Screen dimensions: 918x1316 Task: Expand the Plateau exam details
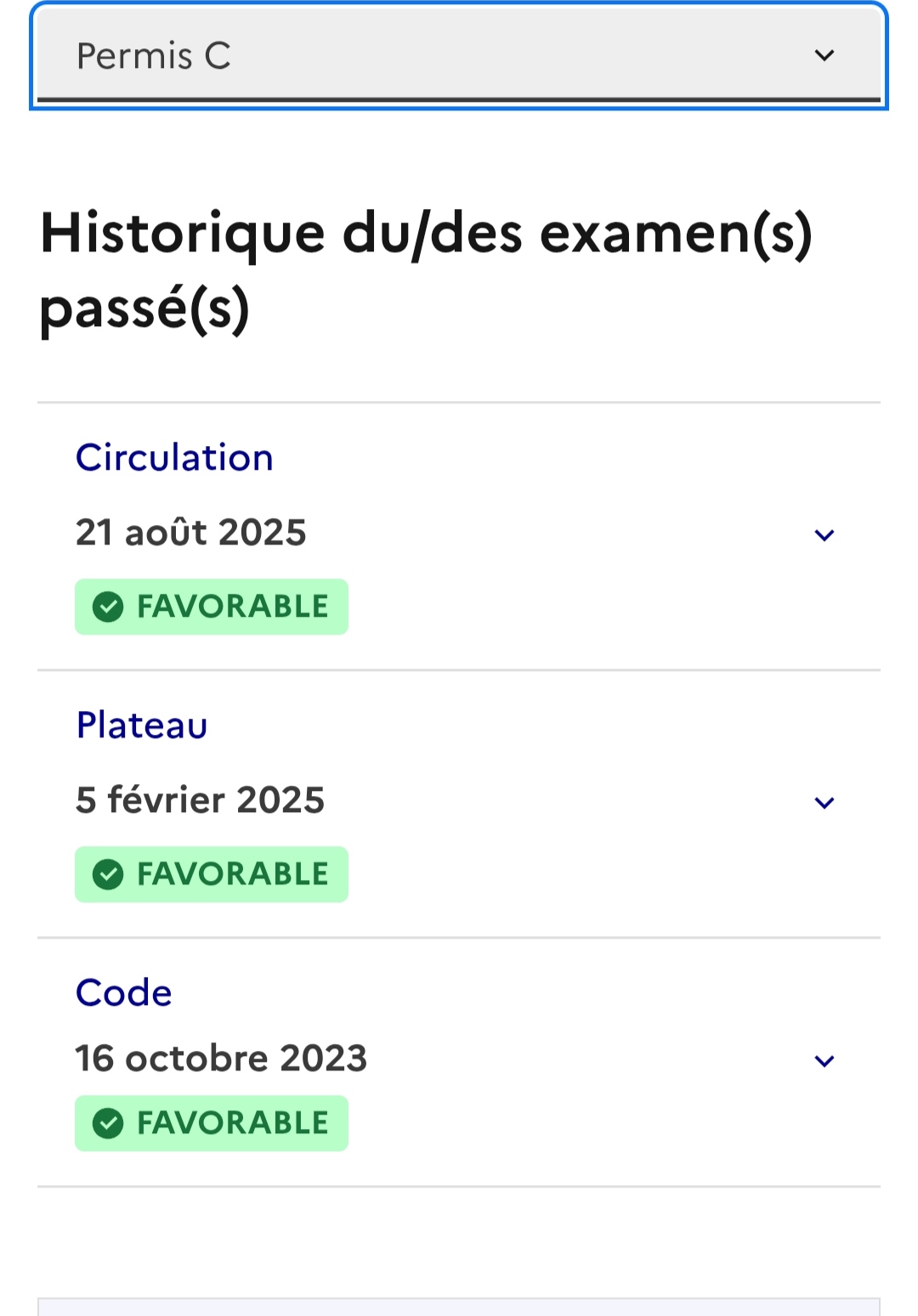click(824, 803)
